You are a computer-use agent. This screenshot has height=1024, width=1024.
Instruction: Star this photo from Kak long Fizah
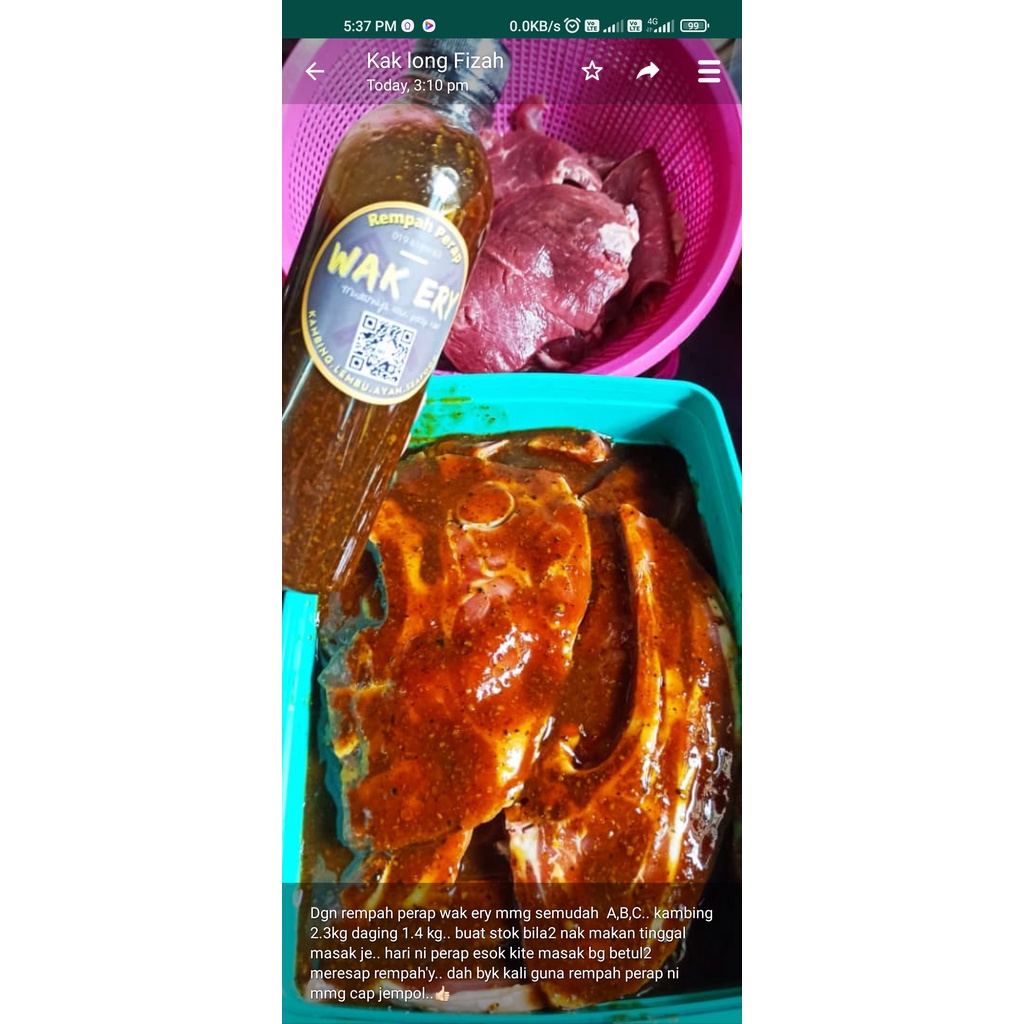592,71
